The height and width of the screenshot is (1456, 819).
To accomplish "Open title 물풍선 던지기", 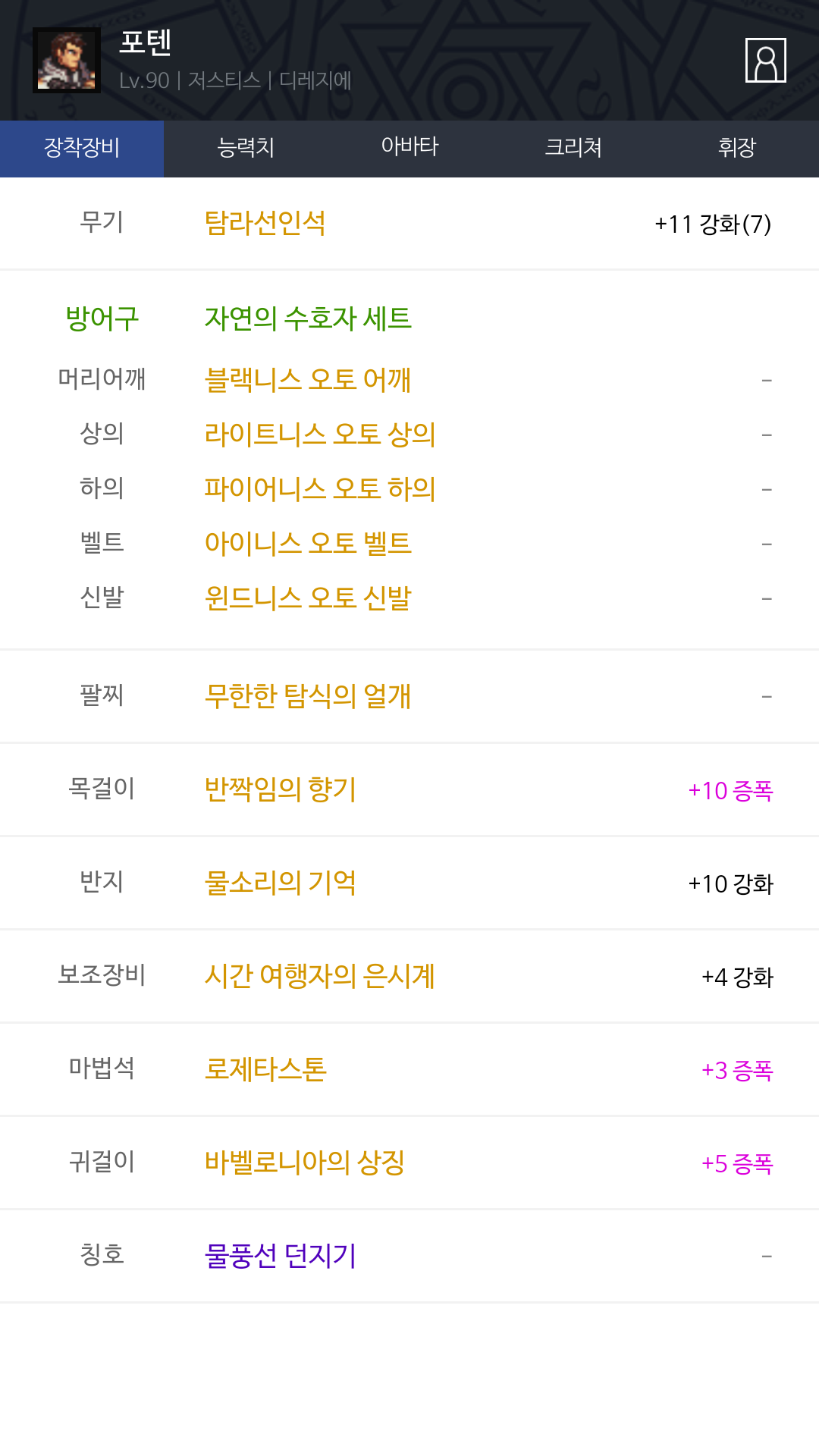I will [280, 1255].
